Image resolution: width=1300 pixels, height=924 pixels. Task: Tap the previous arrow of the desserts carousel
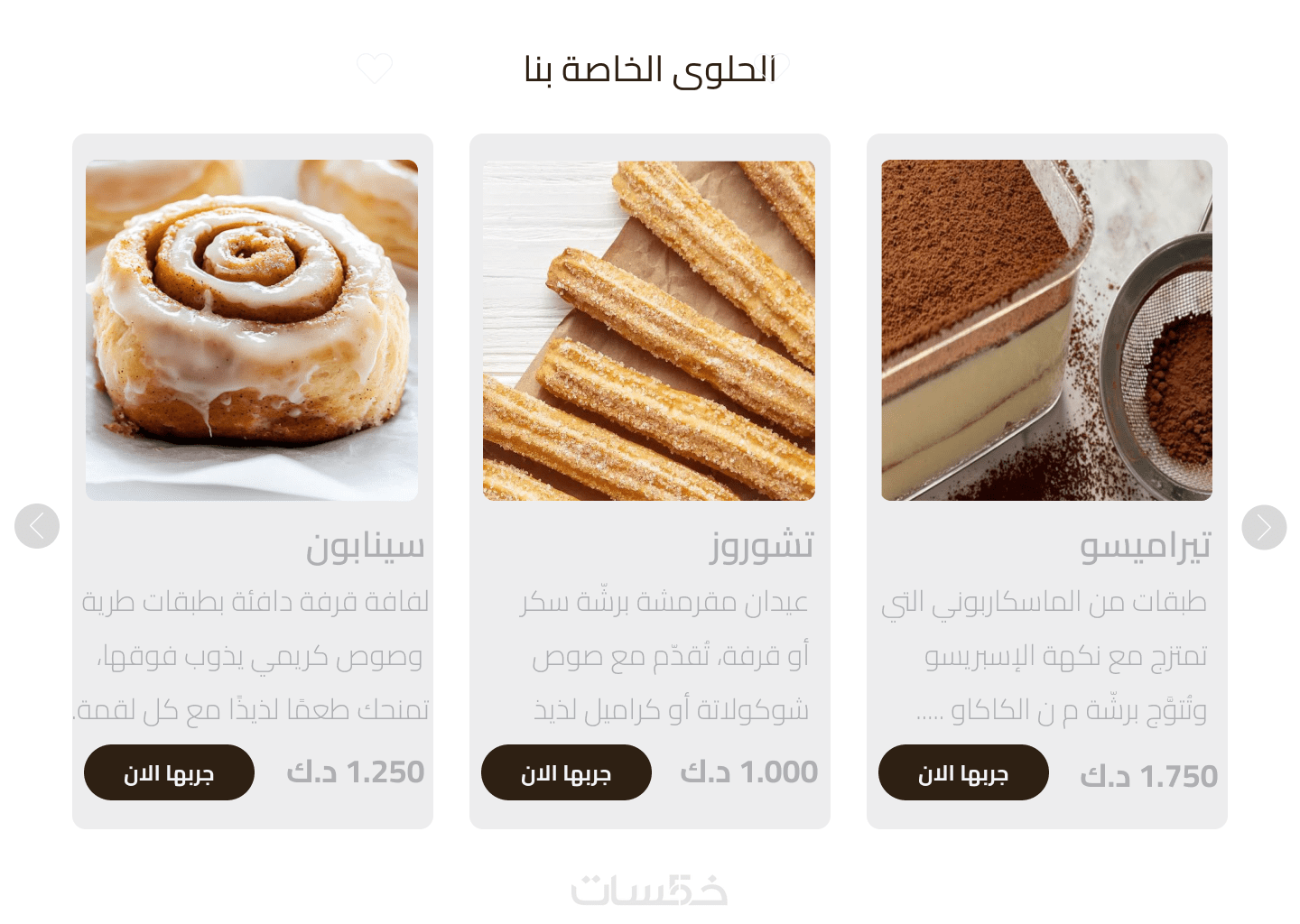(x=37, y=526)
